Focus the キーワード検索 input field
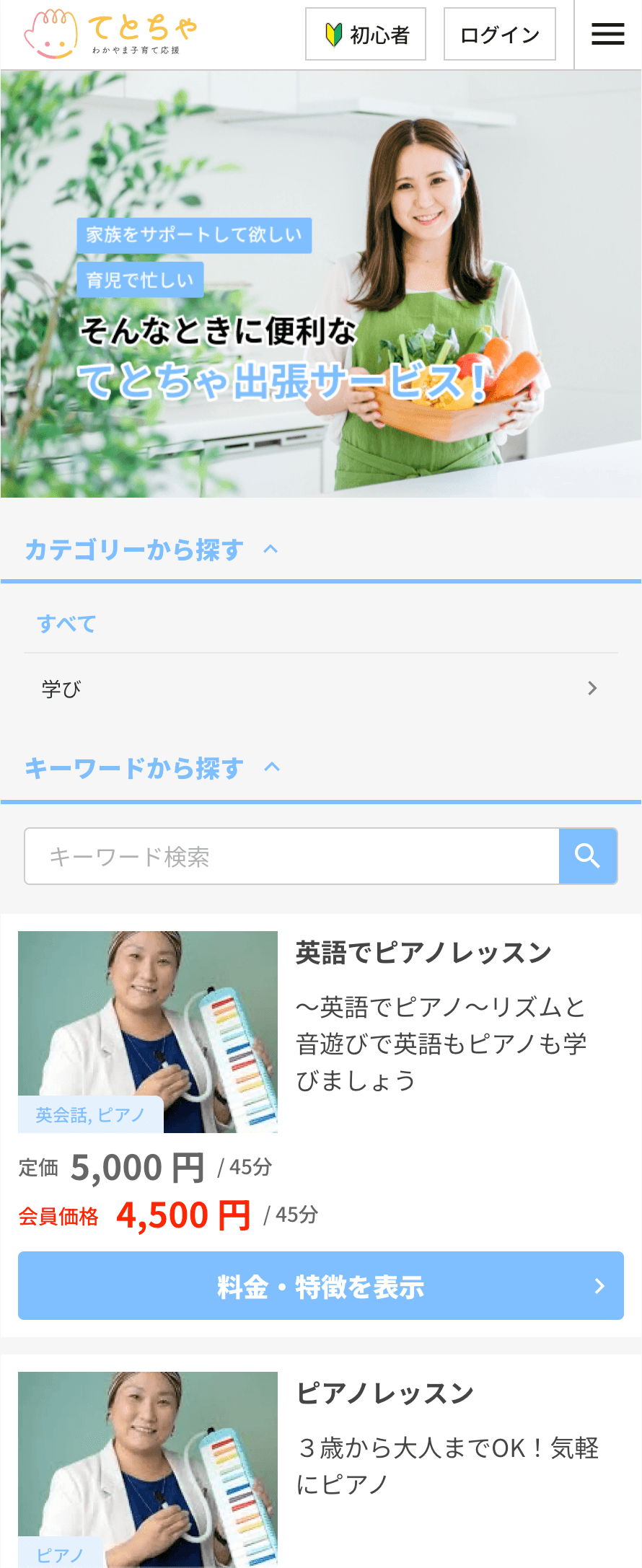Screen dimensions: 642x1568 pyautogui.click(x=291, y=856)
